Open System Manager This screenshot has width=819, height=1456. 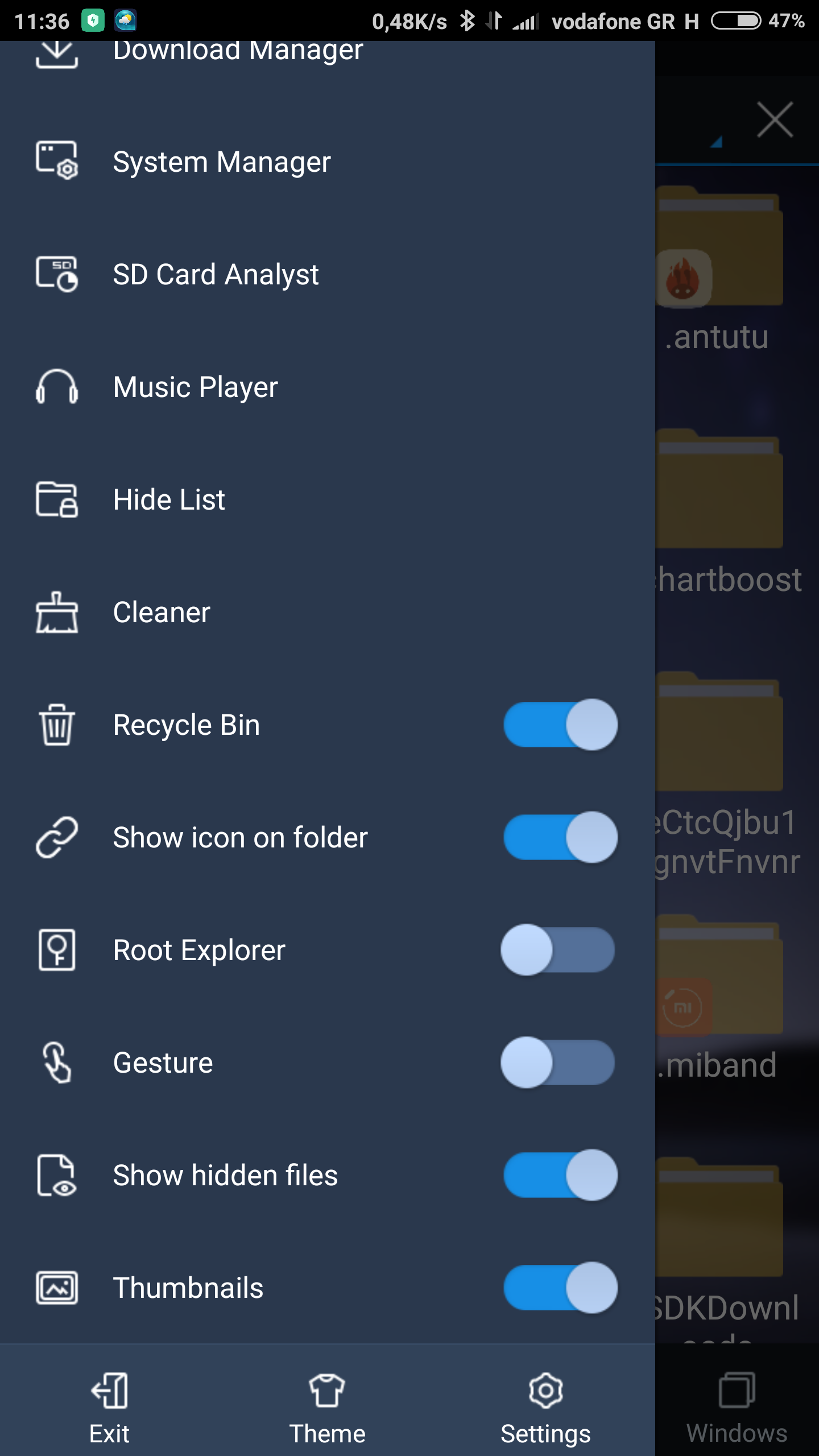click(222, 162)
